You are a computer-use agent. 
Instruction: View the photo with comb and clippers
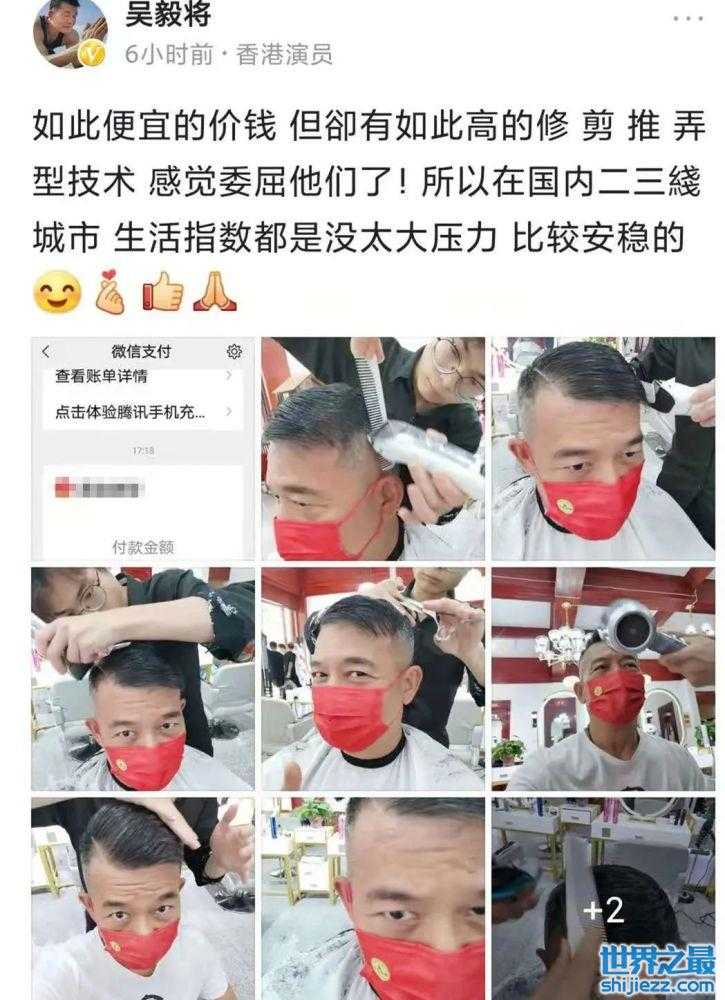click(373, 448)
